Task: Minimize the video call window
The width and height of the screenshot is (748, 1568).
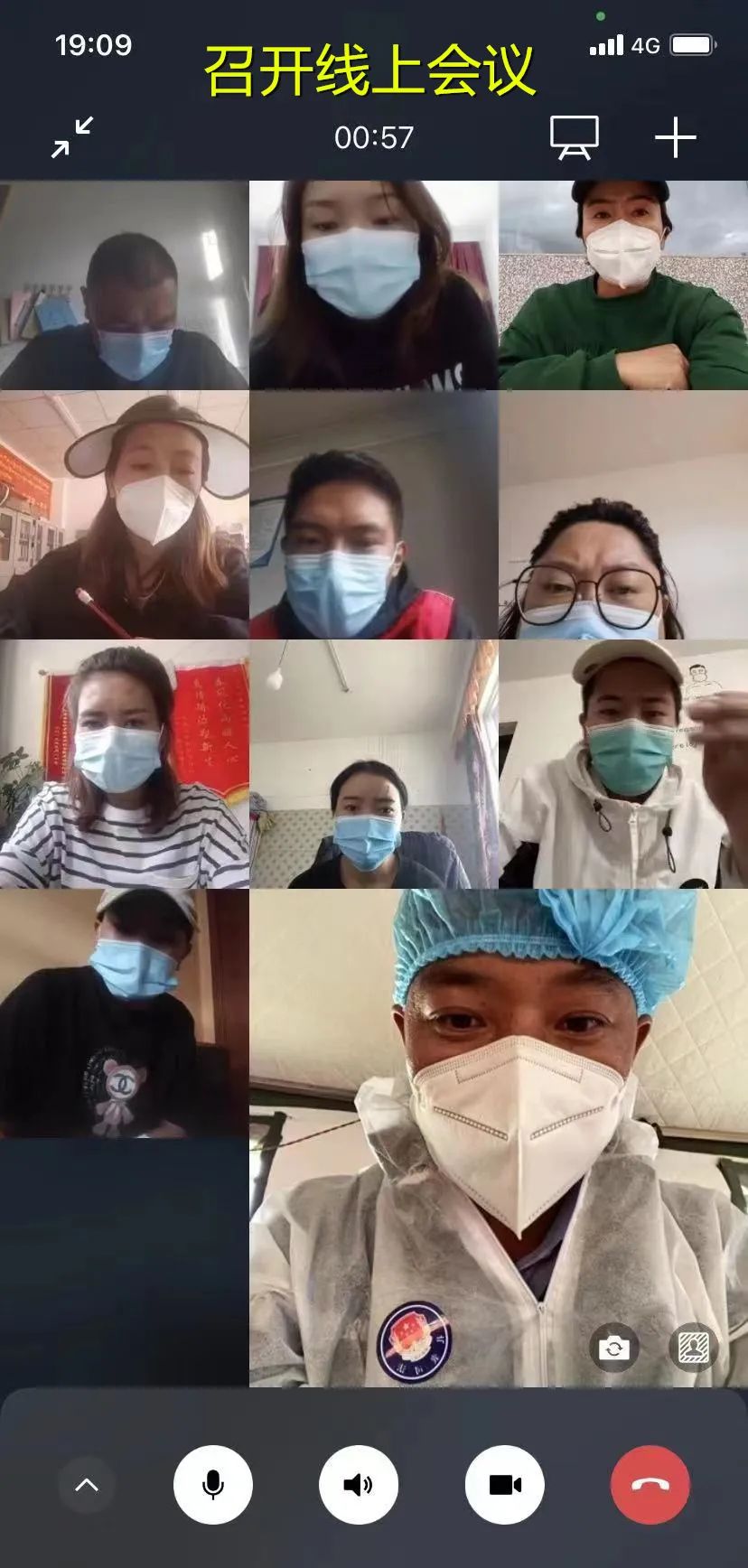Action: pos(72,137)
